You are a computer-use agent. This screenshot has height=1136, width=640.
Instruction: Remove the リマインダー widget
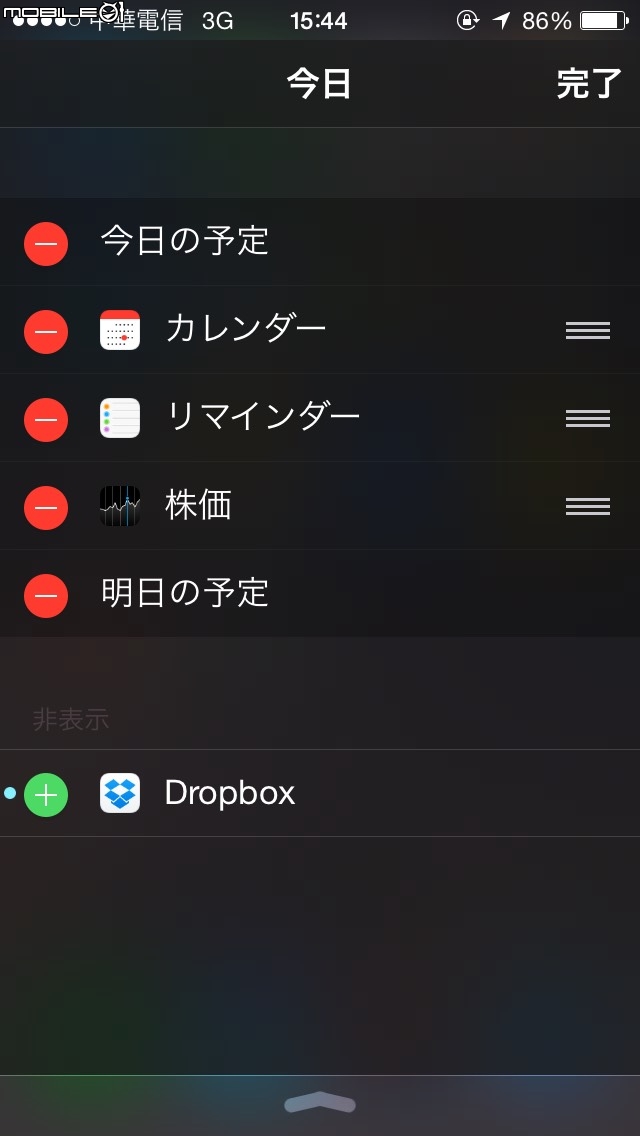pos(46,419)
